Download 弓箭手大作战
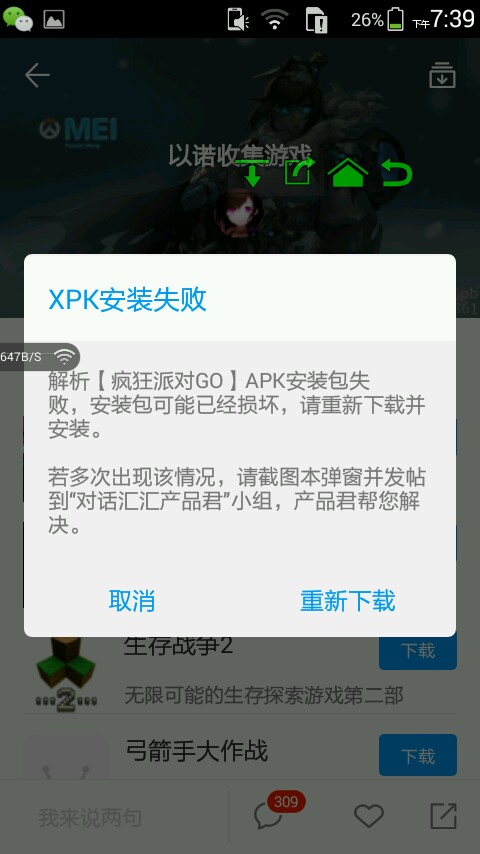 tap(418, 755)
